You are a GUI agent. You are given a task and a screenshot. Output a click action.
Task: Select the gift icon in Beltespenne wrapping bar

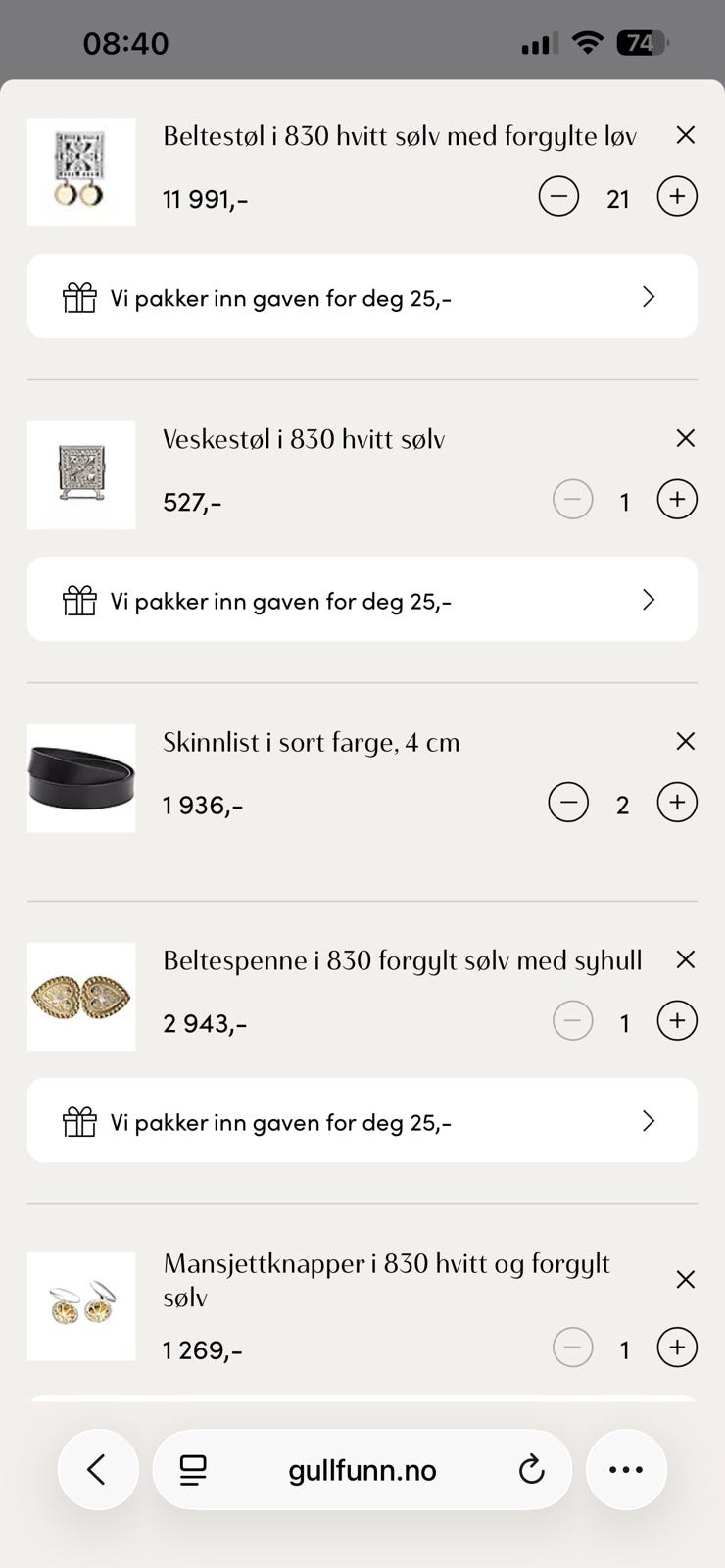coord(80,1120)
